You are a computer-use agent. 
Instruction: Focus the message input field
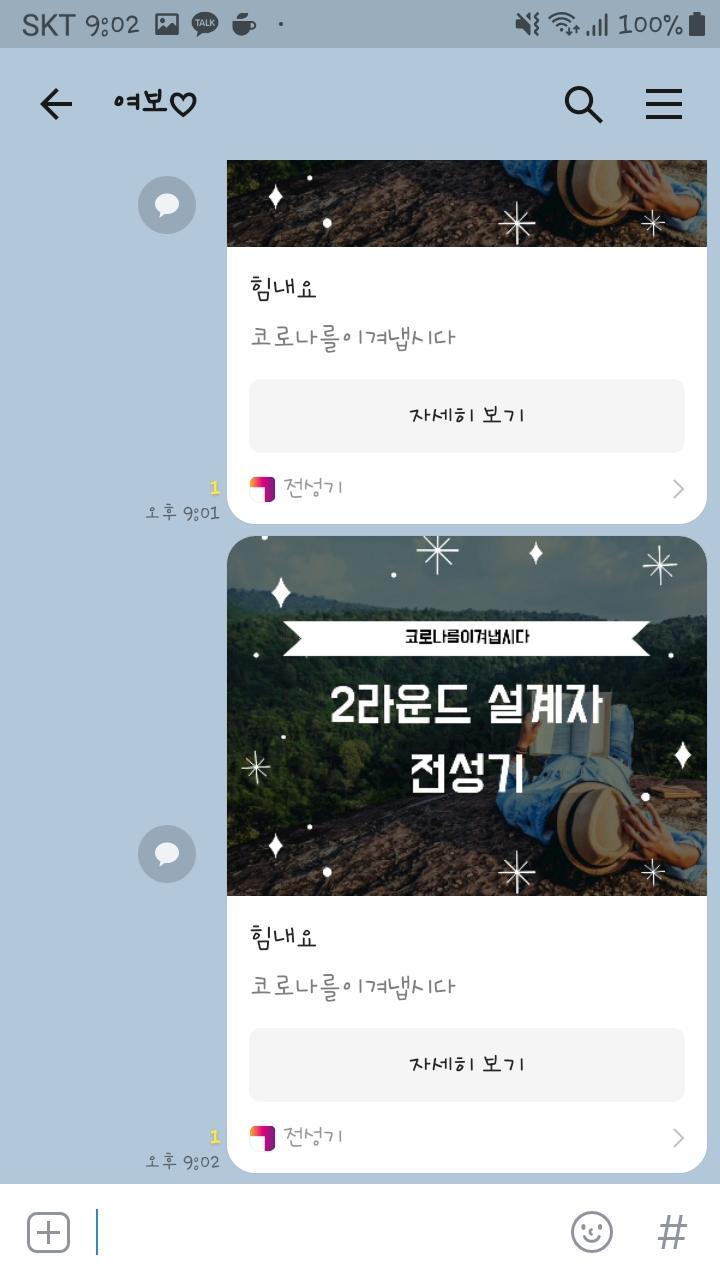(x=325, y=1232)
